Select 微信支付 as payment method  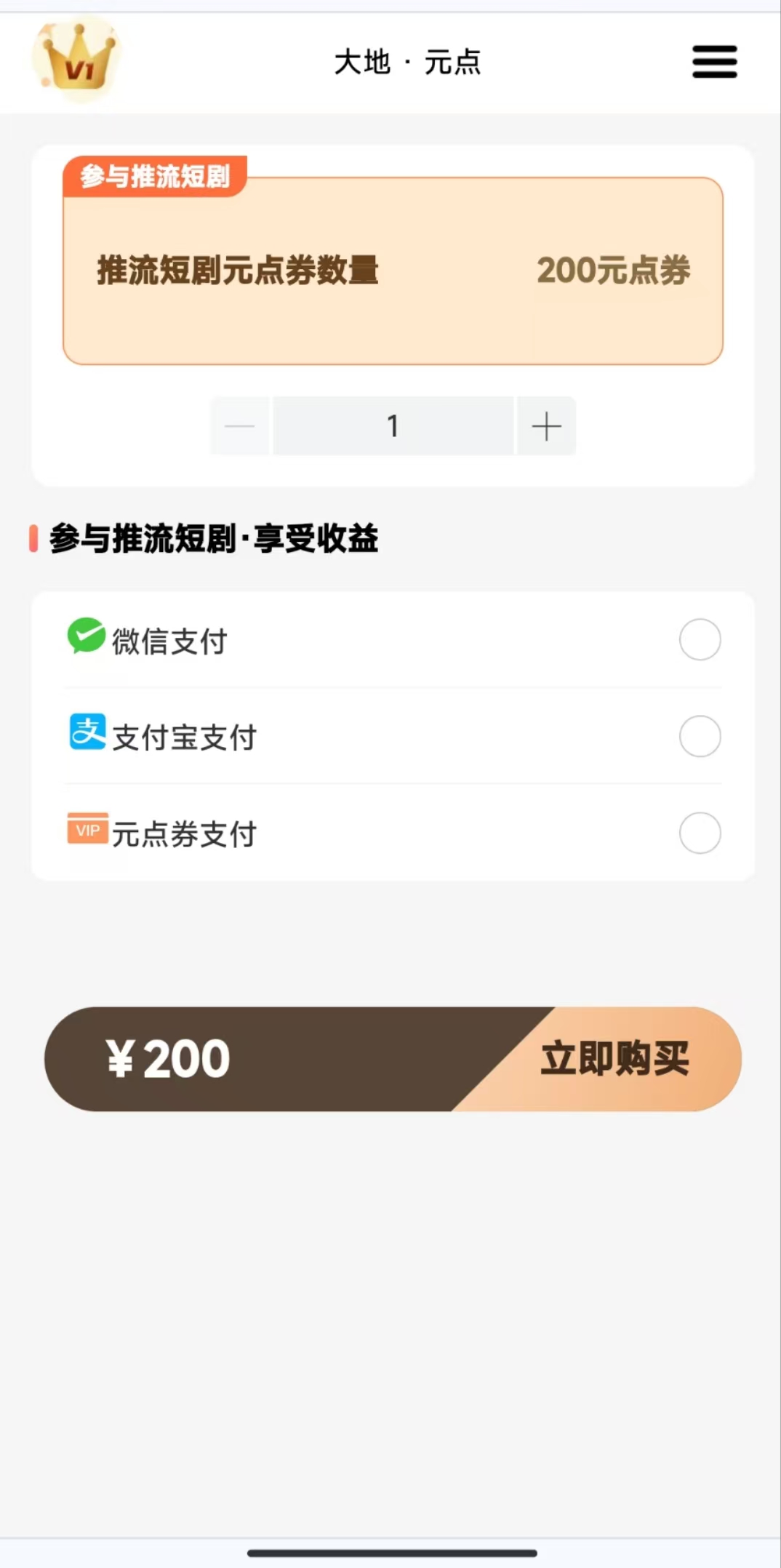point(393,640)
